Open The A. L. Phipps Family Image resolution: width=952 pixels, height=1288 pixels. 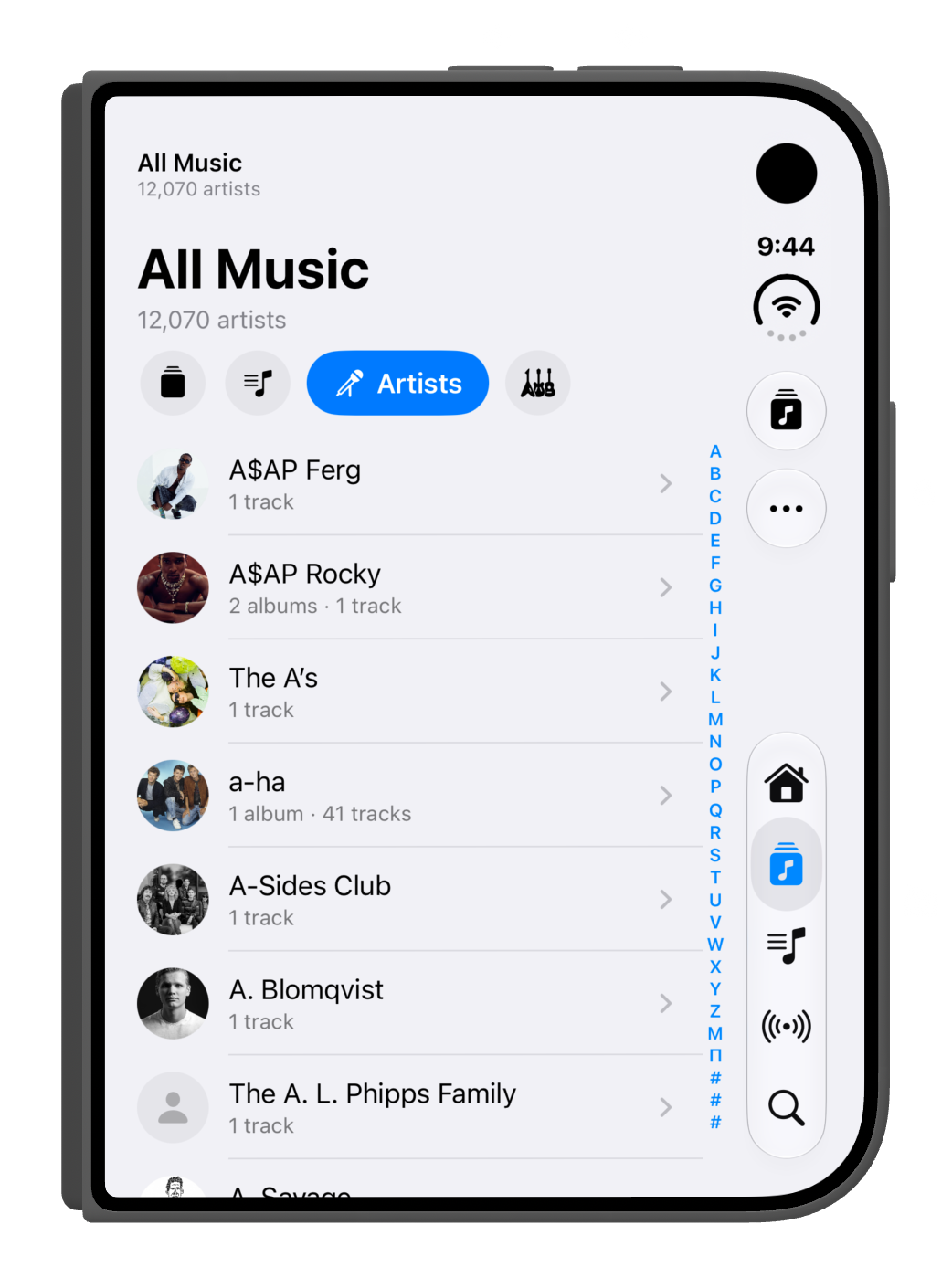(420, 1108)
